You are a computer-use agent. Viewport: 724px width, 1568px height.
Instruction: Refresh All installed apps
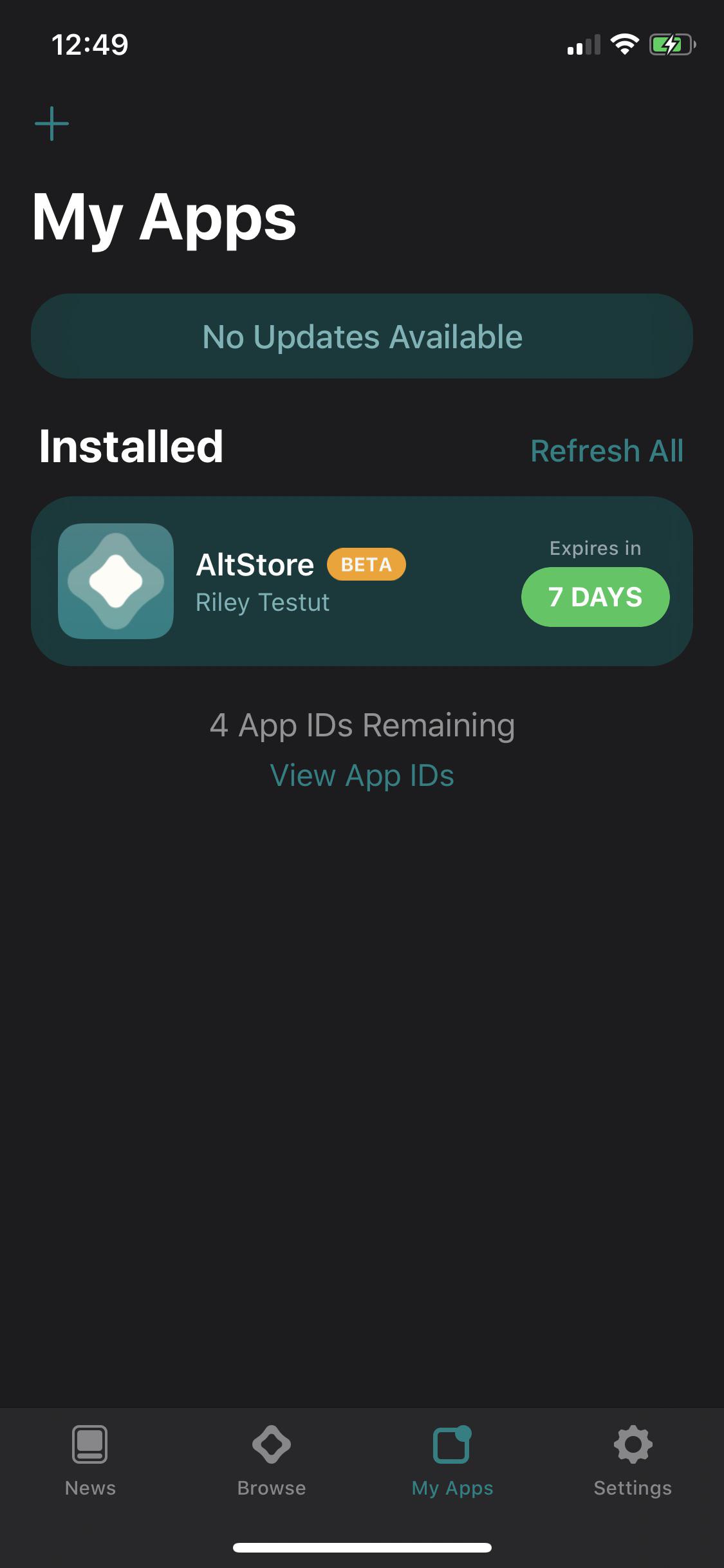coord(606,451)
